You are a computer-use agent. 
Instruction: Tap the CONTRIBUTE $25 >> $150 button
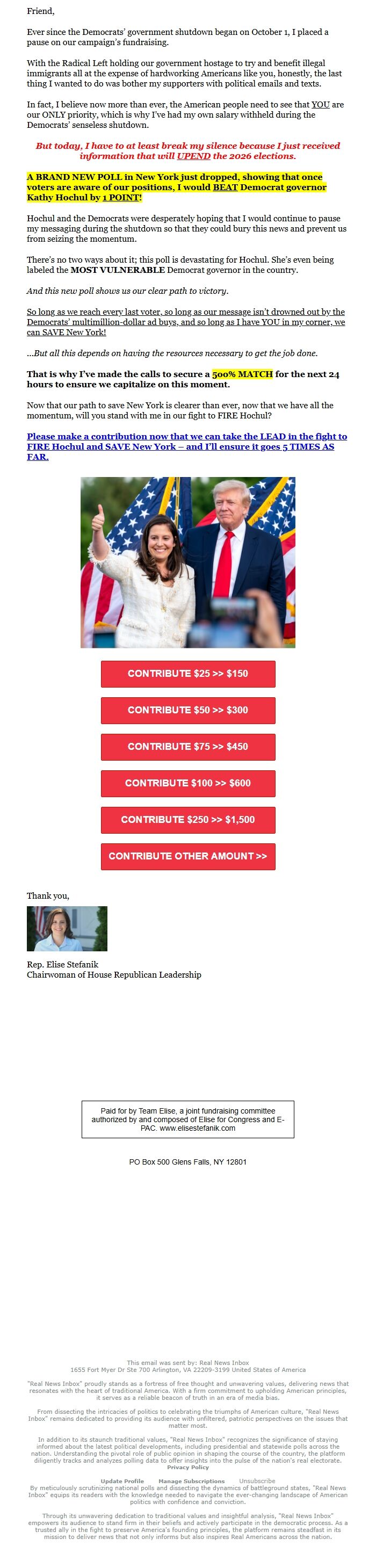coord(187,674)
